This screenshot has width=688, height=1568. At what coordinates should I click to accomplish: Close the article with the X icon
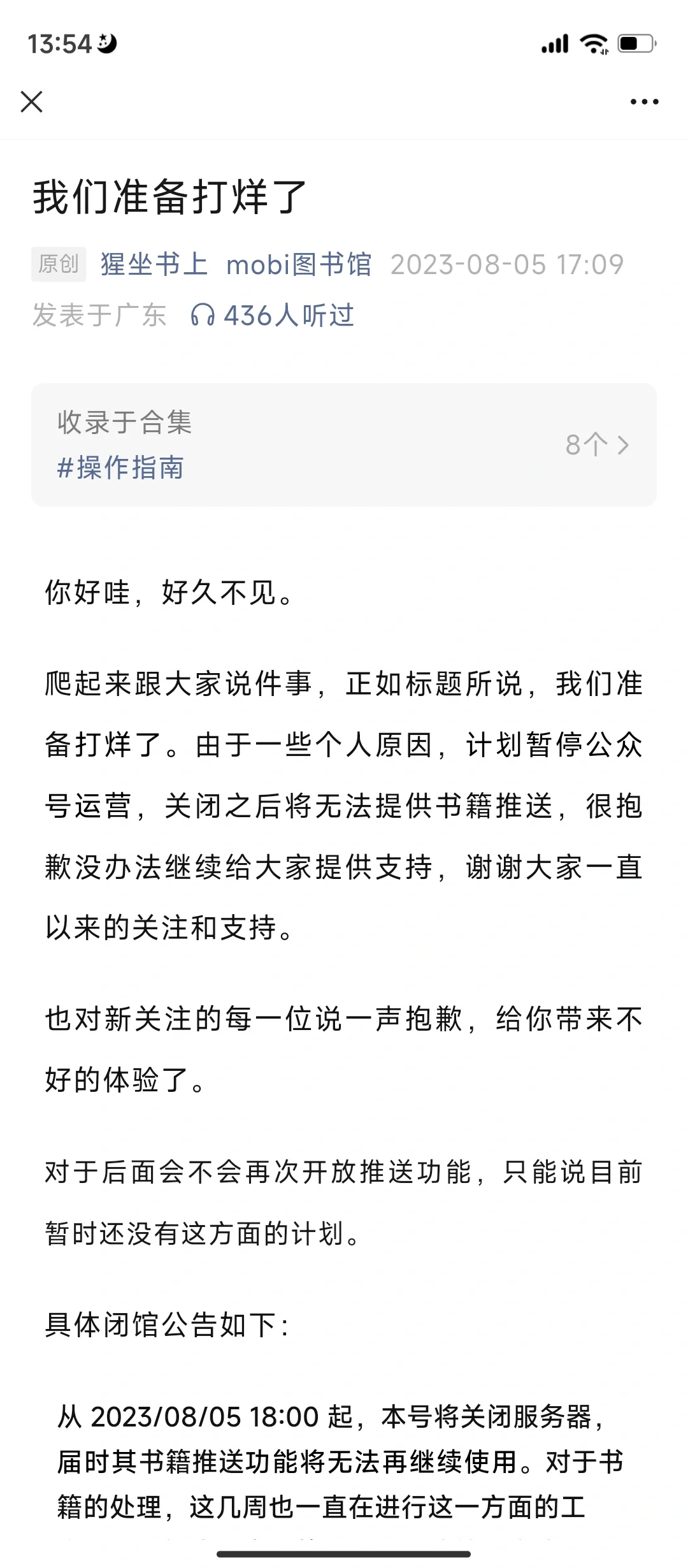pyautogui.click(x=31, y=101)
